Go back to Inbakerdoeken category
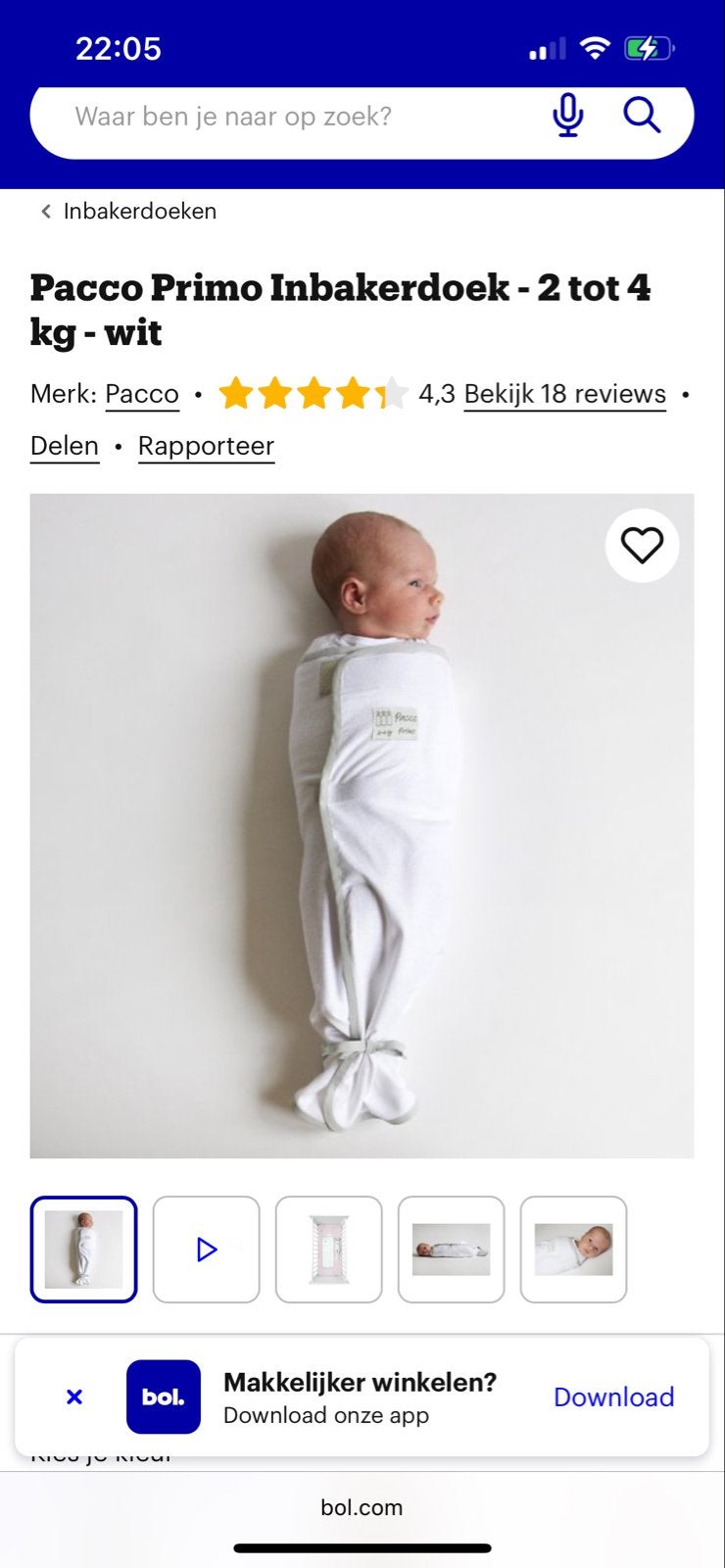The width and height of the screenshot is (725, 1568). pos(128,211)
